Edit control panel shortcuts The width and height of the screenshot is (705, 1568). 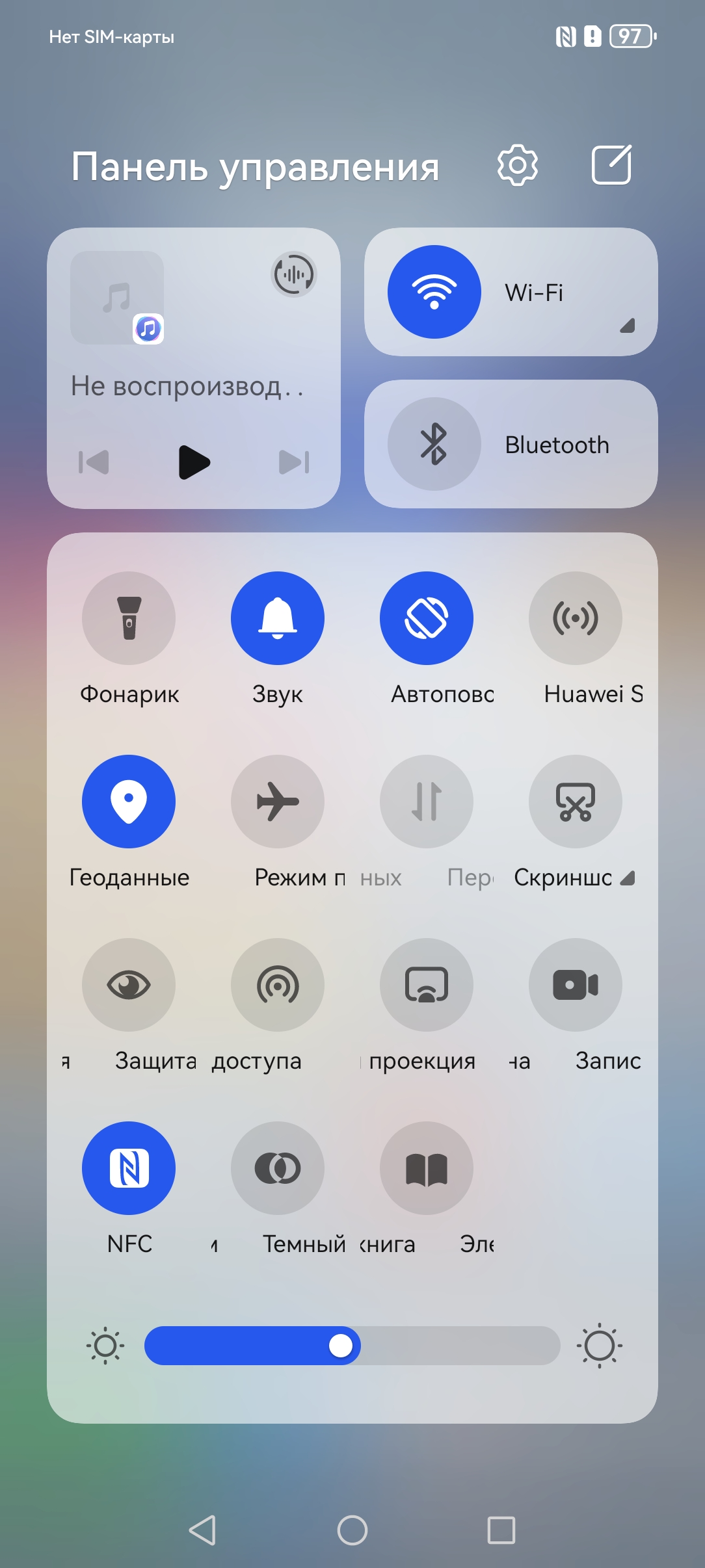(611, 165)
